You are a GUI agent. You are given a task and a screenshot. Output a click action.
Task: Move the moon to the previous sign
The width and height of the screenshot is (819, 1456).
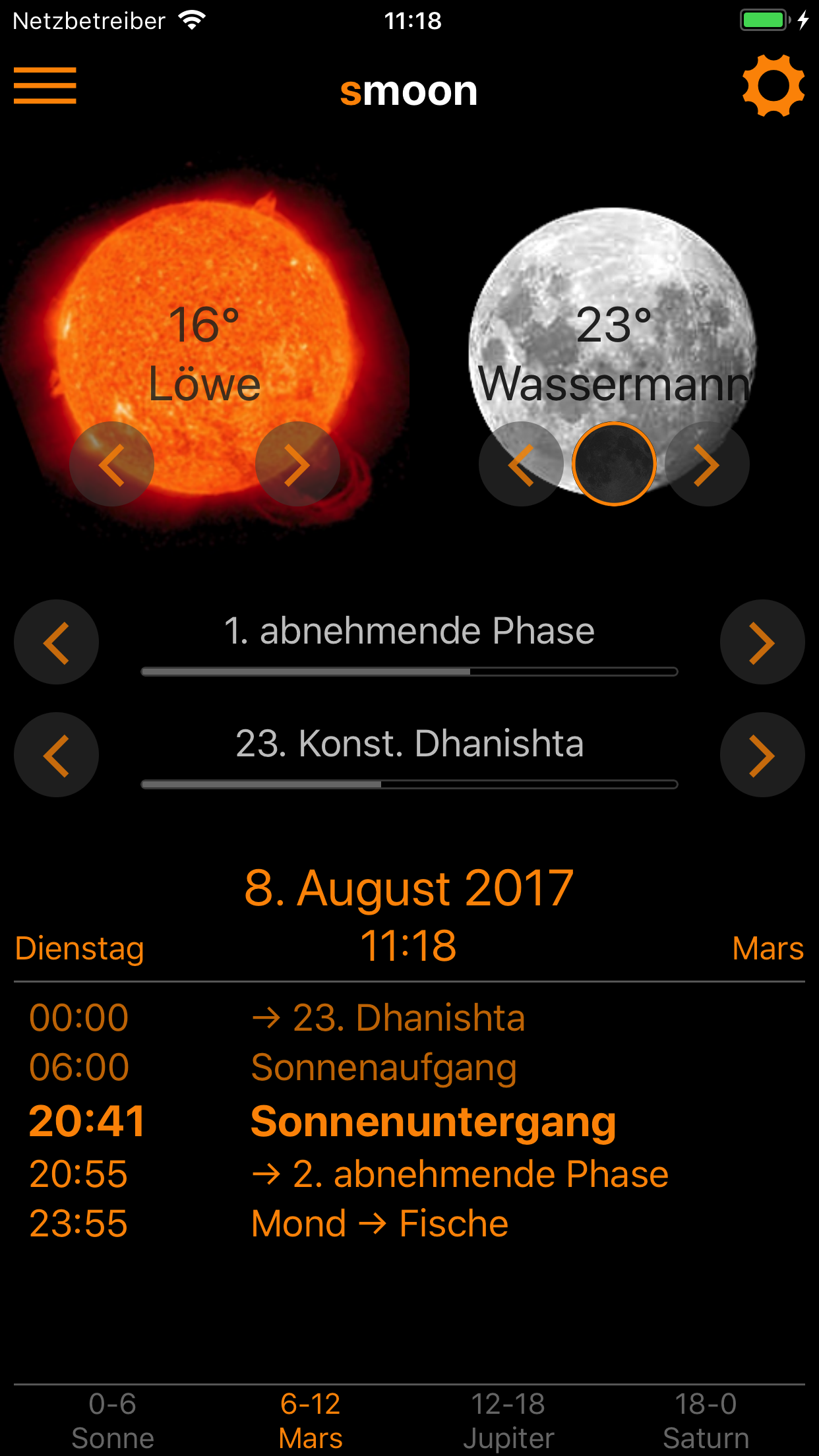(521, 464)
